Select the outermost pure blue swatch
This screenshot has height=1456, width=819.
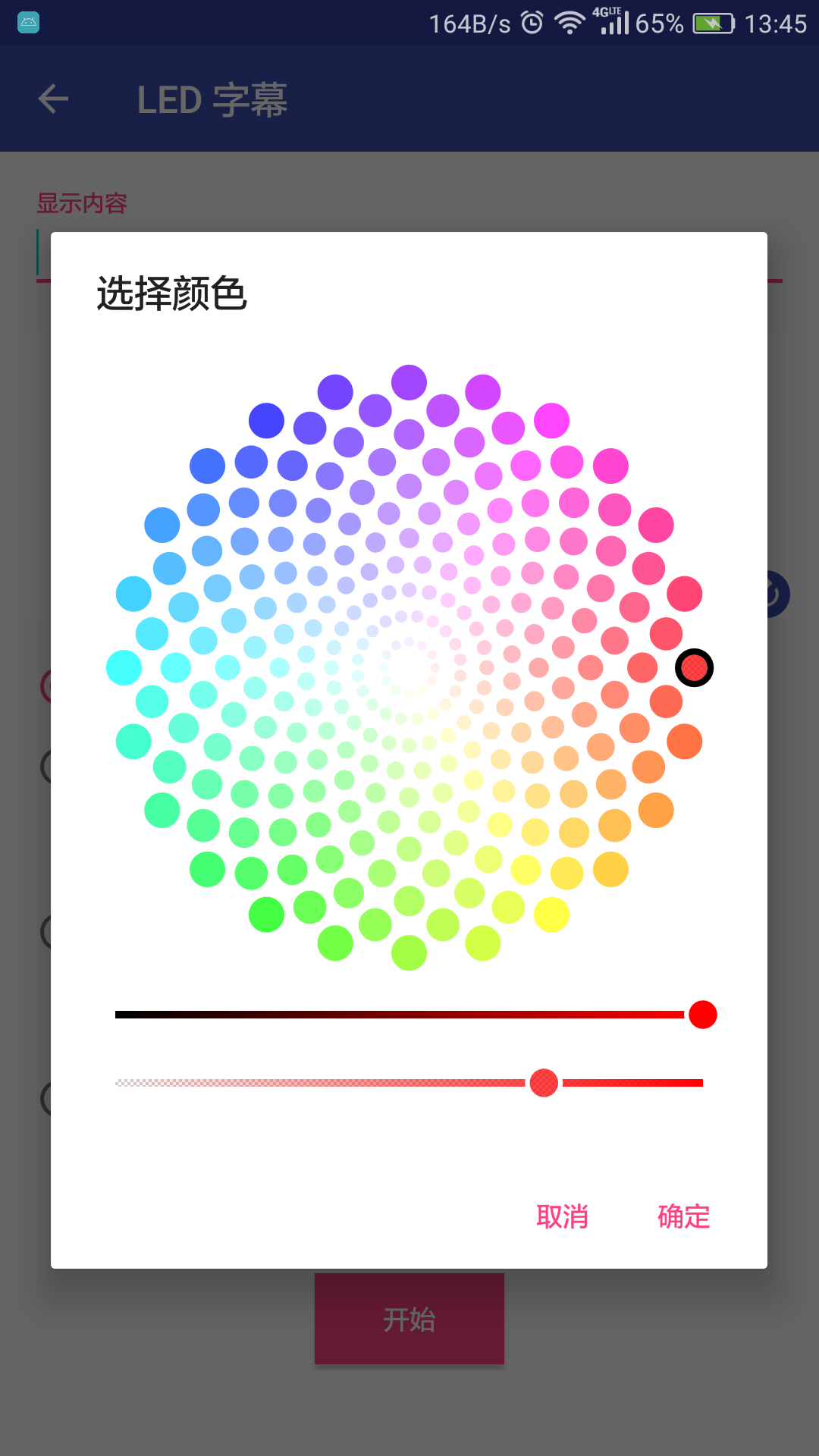[x=266, y=421]
